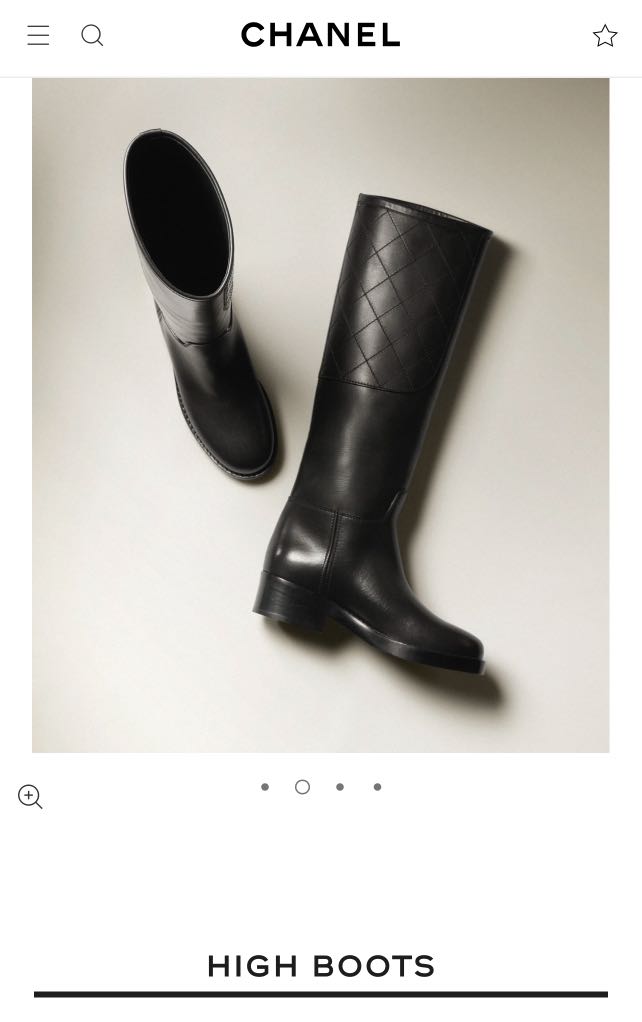Open the search magnifier icon
The image size is (642, 1022).
pyautogui.click(x=92, y=36)
